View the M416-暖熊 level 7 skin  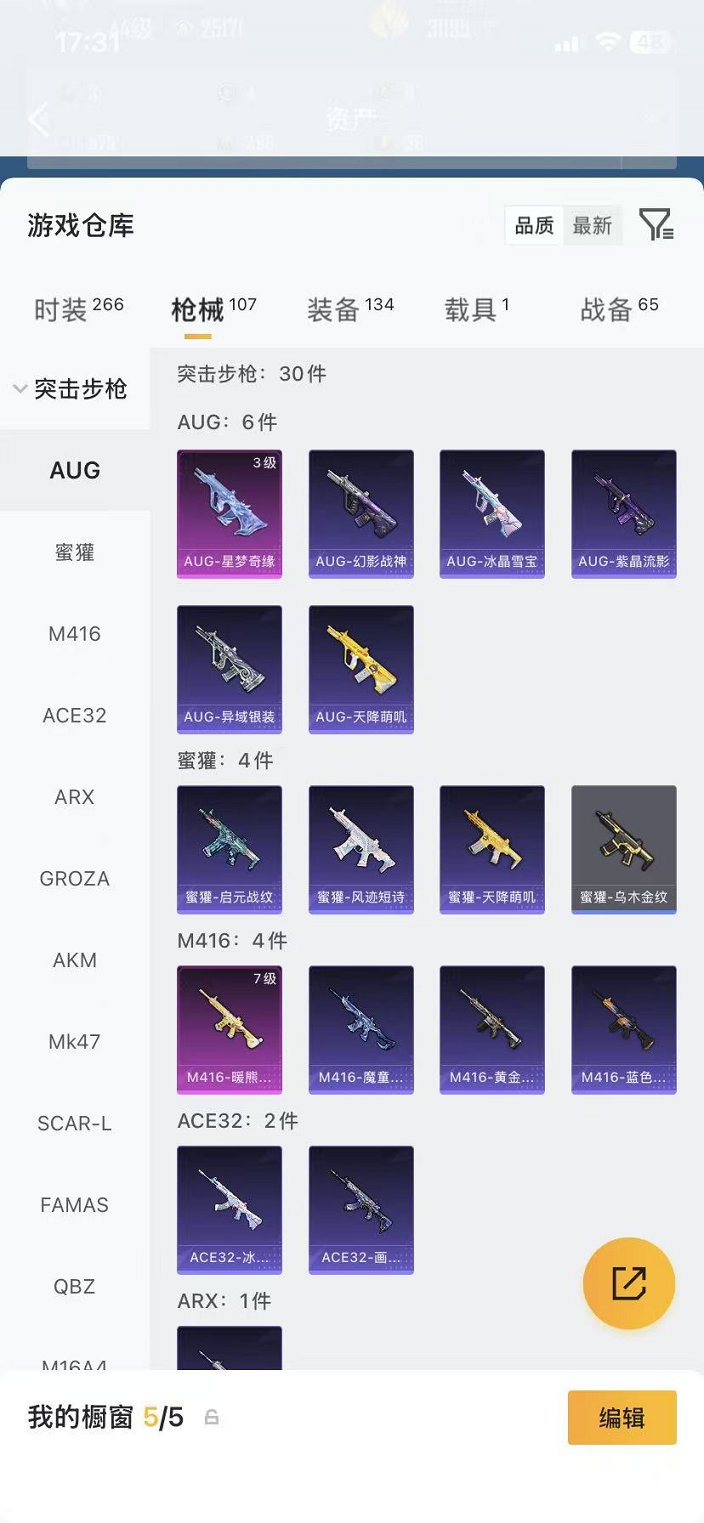click(x=229, y=1029)
